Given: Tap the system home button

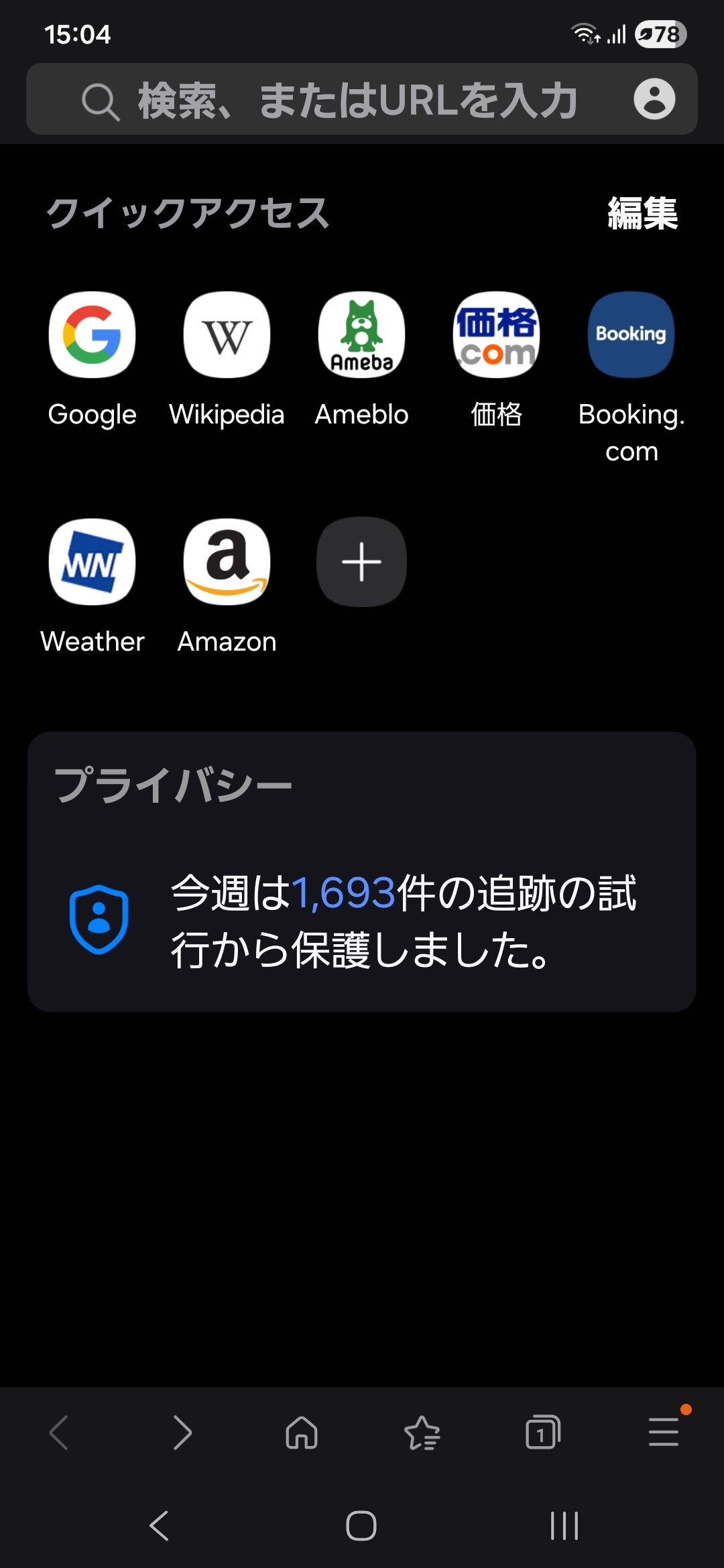Looking at the screenshot, I should 361,1526.
